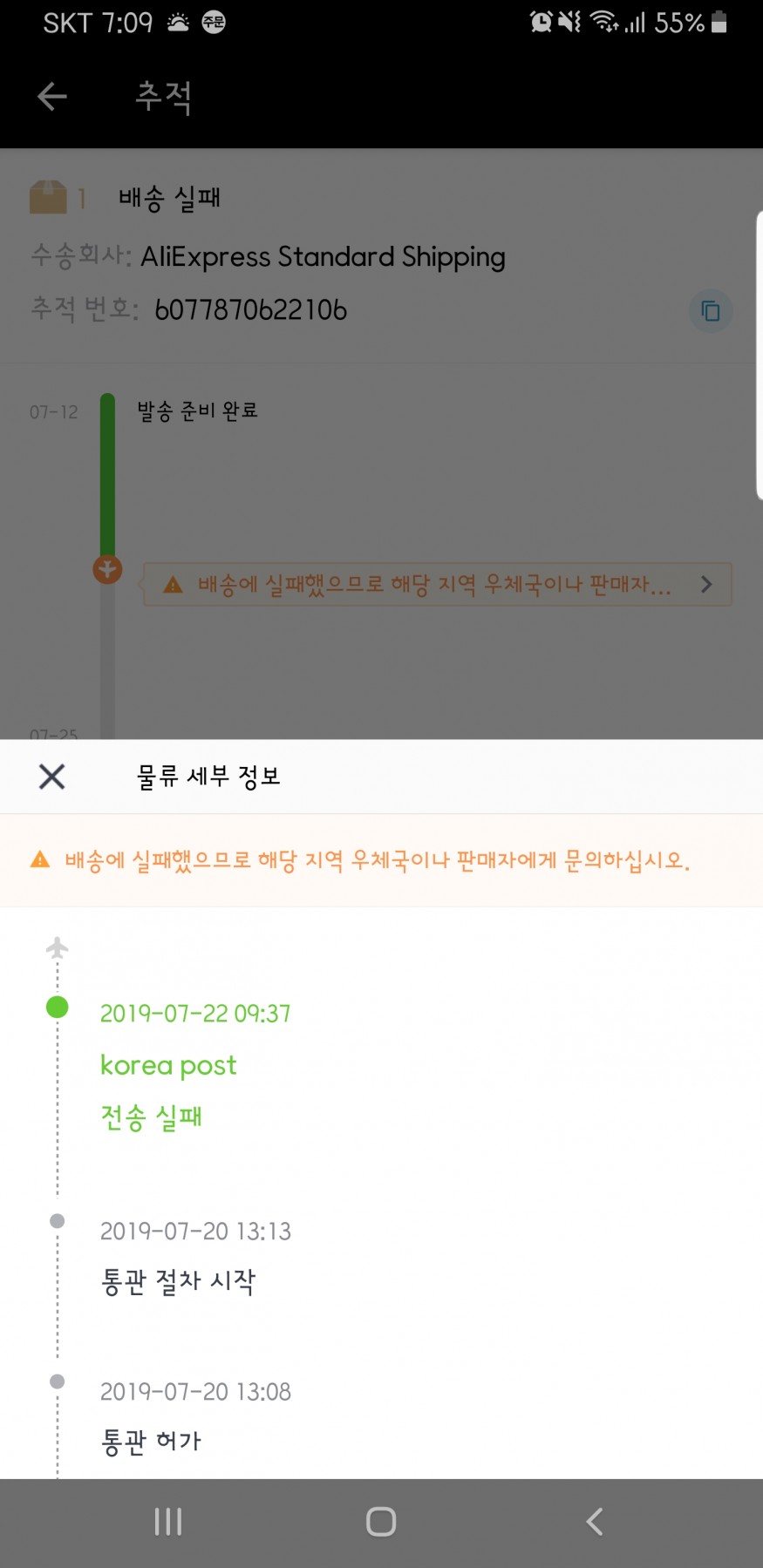Close the 물류 세부 정보 sheet
763x1568 pixels.
point(52,776)
